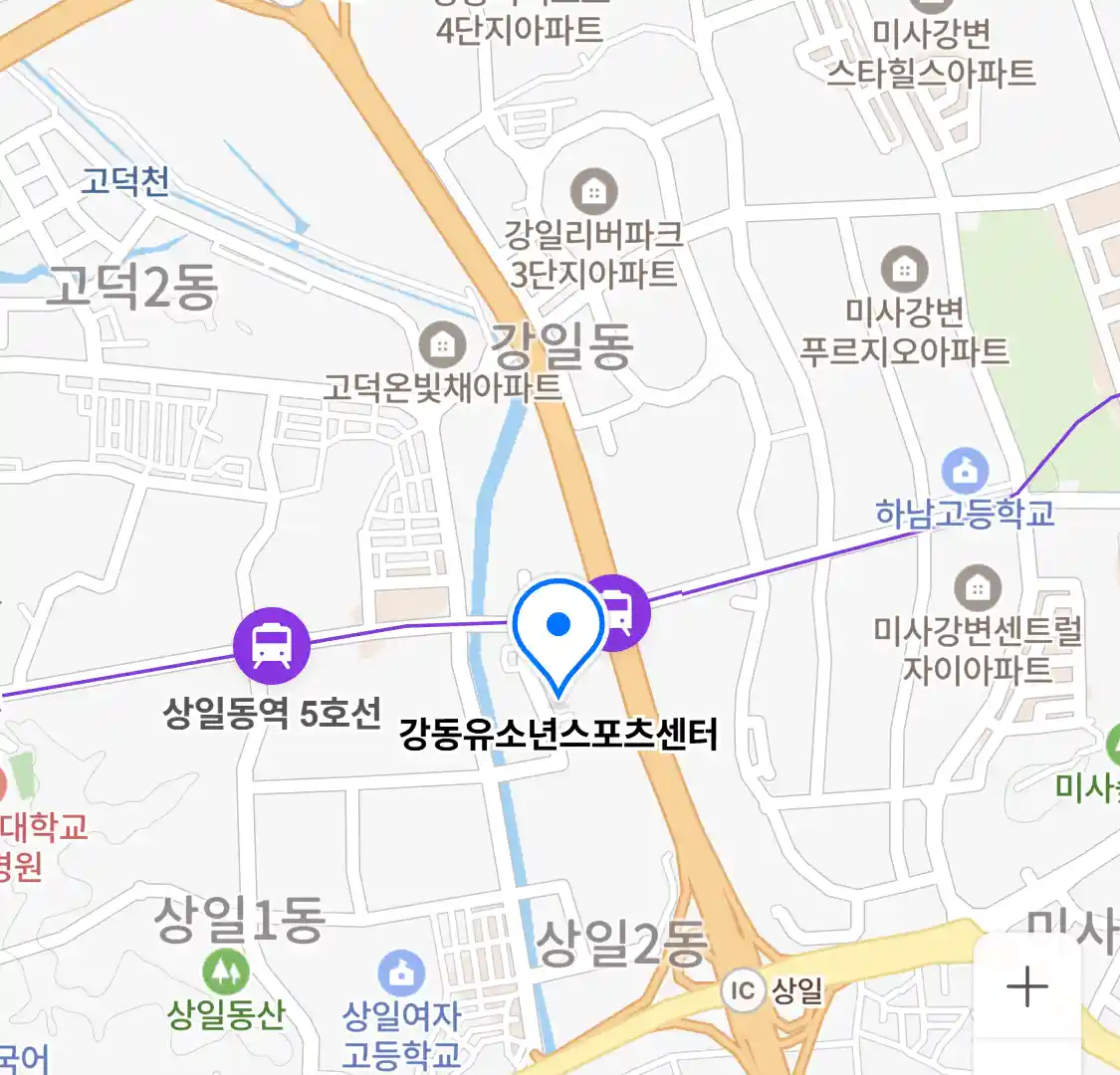Select the 미사강변센트럴 자이아파트 marker
Screen dimensions: 1120x1075
(978, 589)
